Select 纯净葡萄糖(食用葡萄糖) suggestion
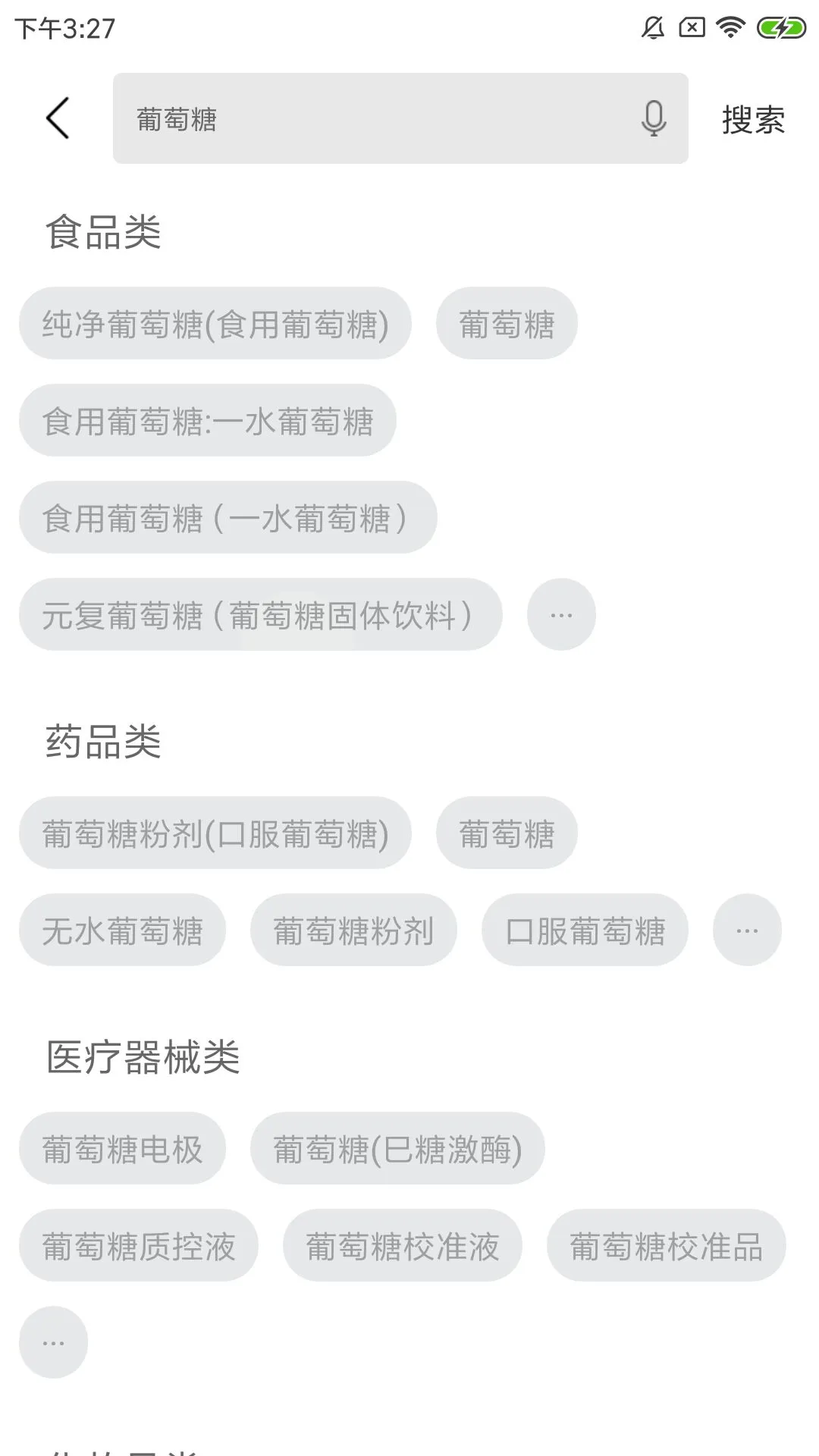Screen dimensions: 819x1456 215,323
